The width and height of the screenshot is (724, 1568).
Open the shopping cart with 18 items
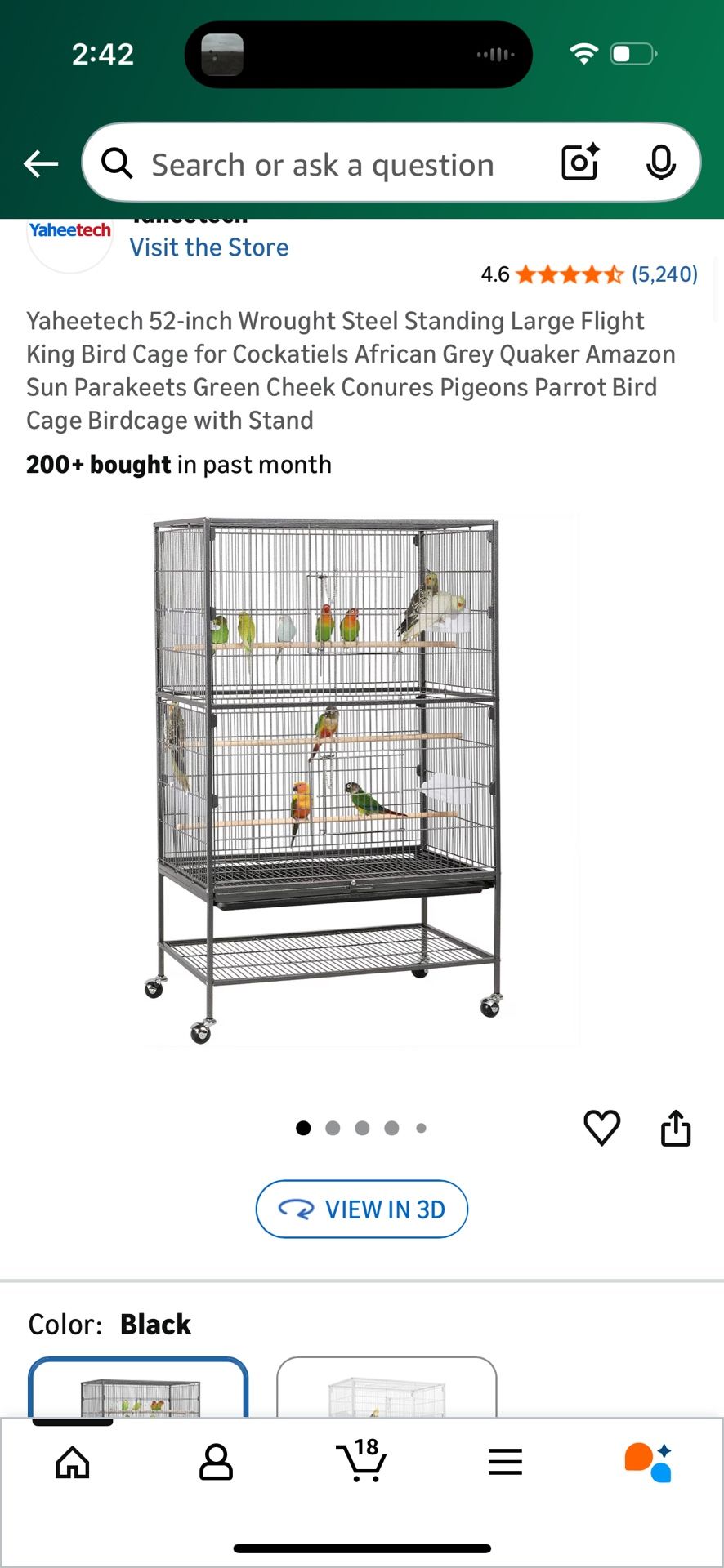(362, 1462)
